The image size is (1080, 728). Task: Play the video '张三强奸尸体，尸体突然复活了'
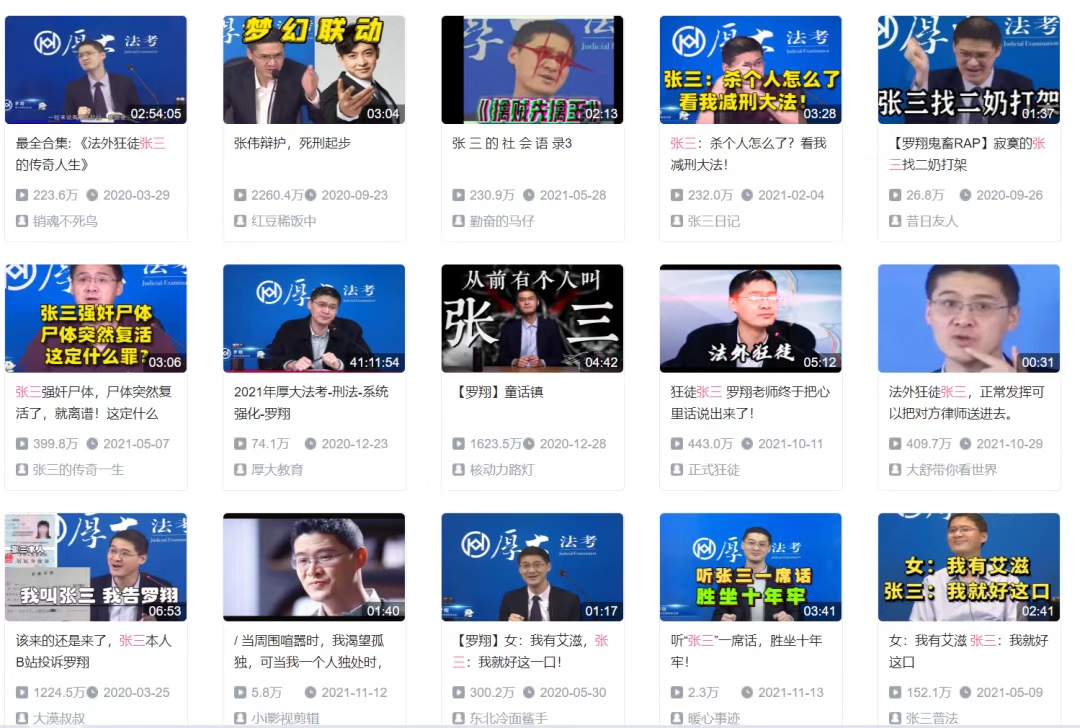point(95,318)
